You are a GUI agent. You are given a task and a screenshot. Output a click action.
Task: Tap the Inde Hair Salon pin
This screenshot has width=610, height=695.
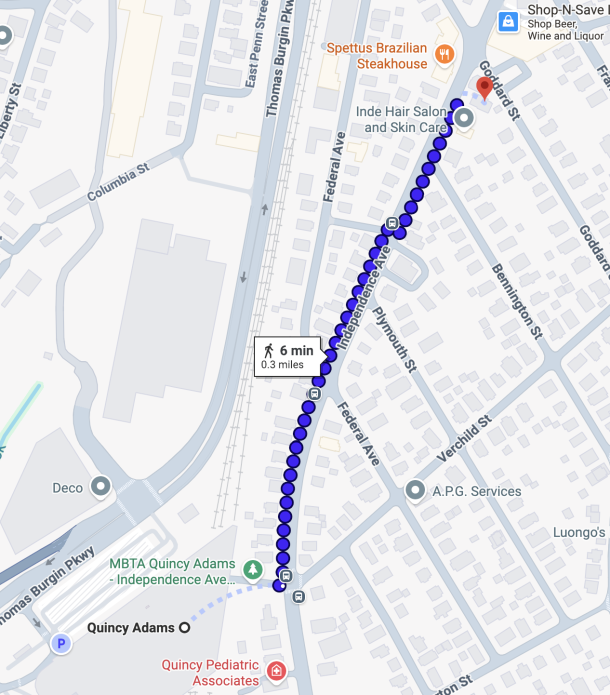pos(464,118)
